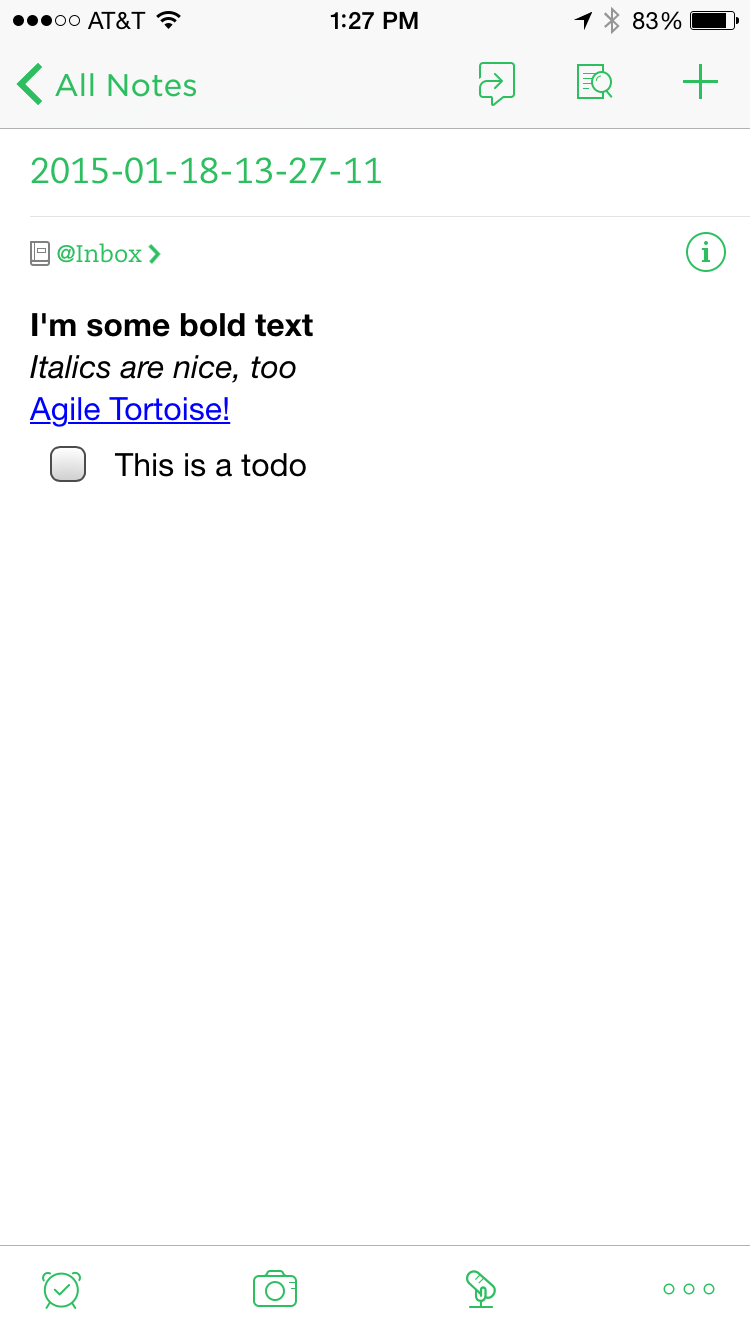Open the more options ellipsis menu
The height and width of the screenshot is (1334, 750).
(x=689, y=1289)
